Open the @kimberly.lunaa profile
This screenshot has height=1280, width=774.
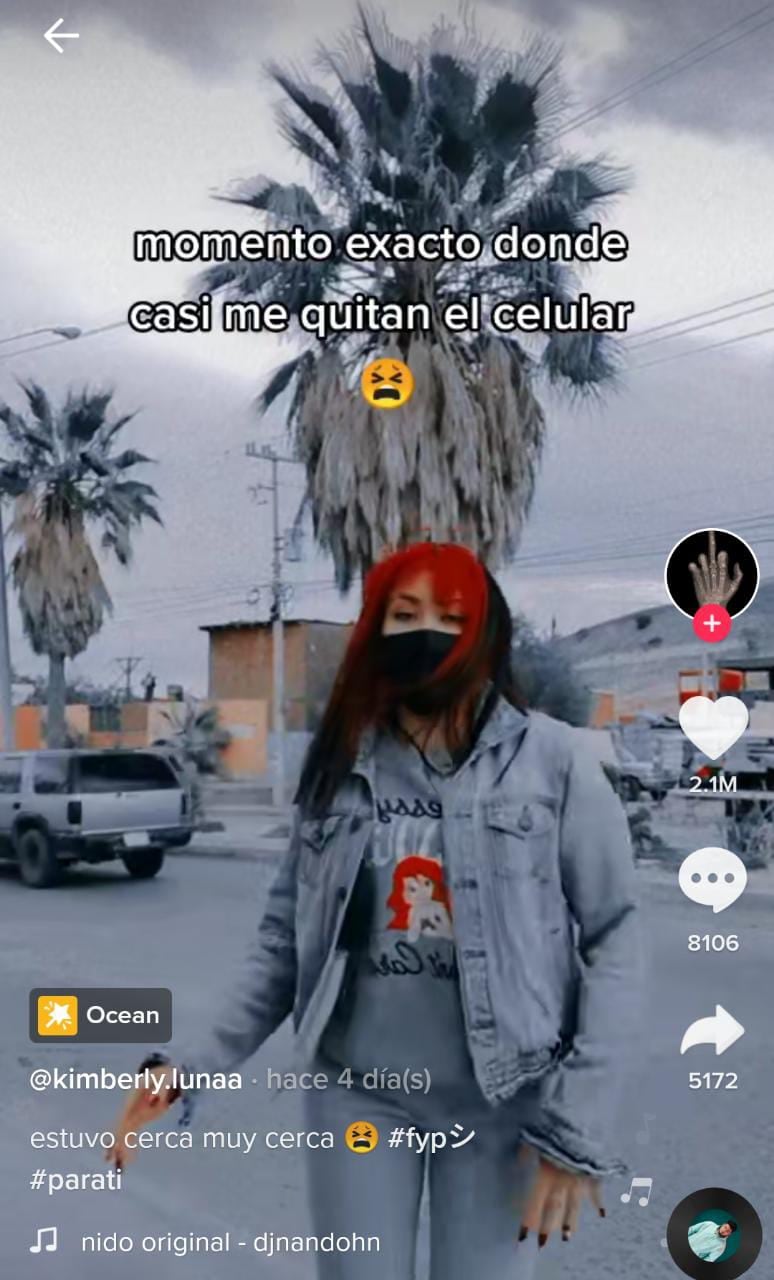[x=136, y=1080]
